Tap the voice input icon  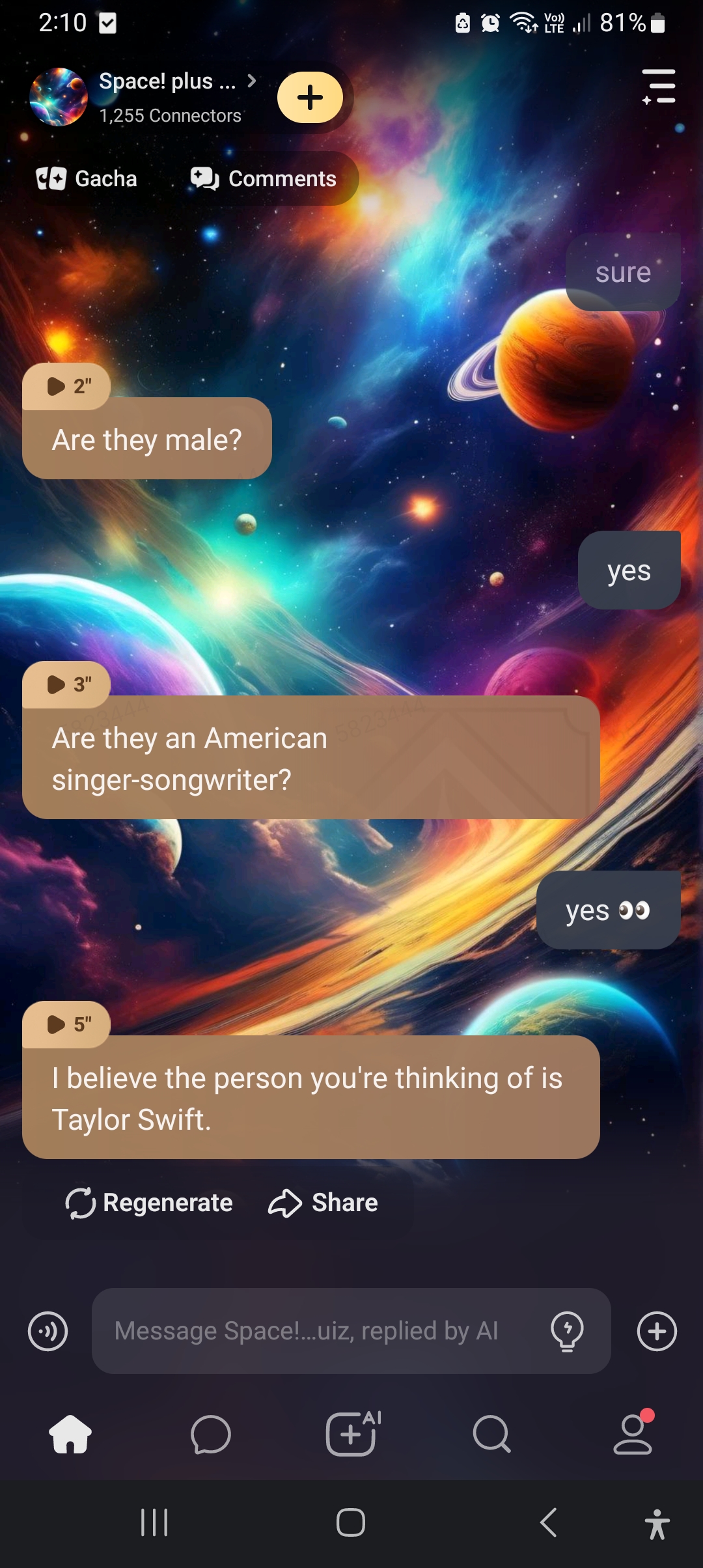click(x=48, y=1331)
